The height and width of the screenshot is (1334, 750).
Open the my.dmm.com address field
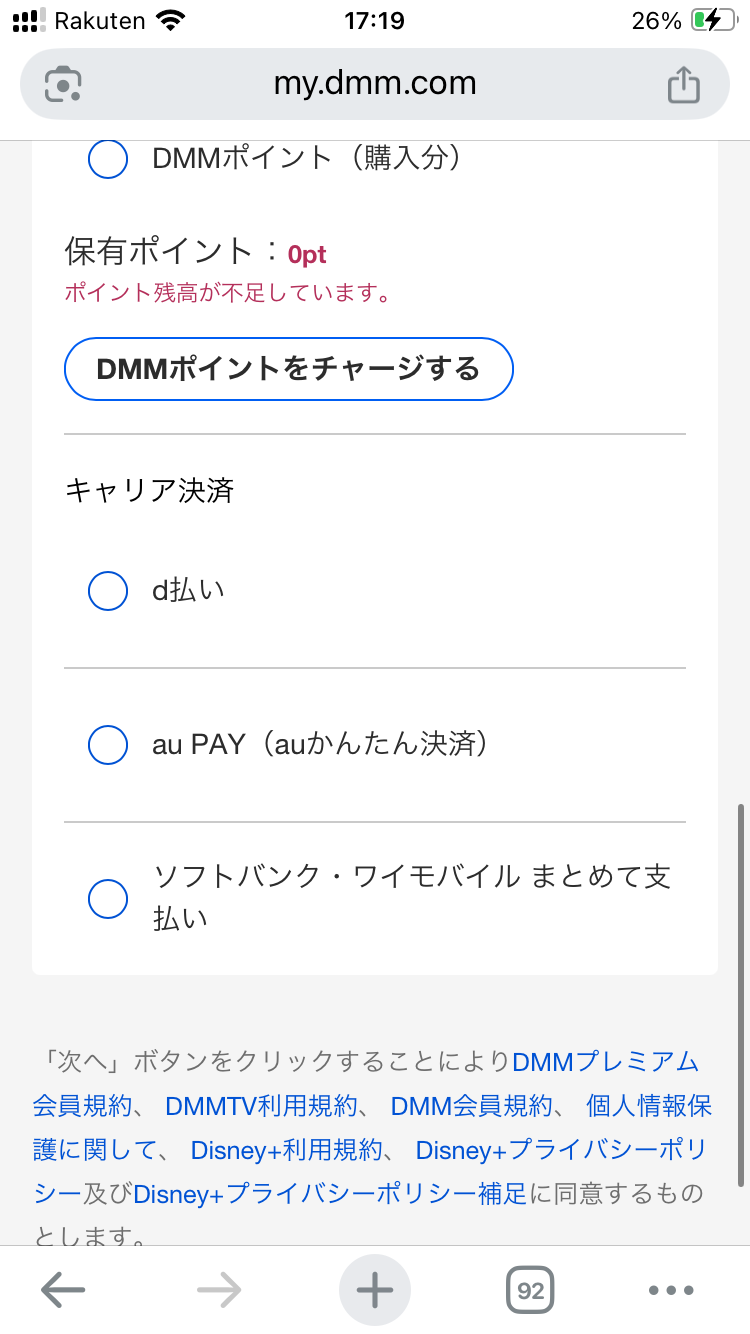(375, 84)
